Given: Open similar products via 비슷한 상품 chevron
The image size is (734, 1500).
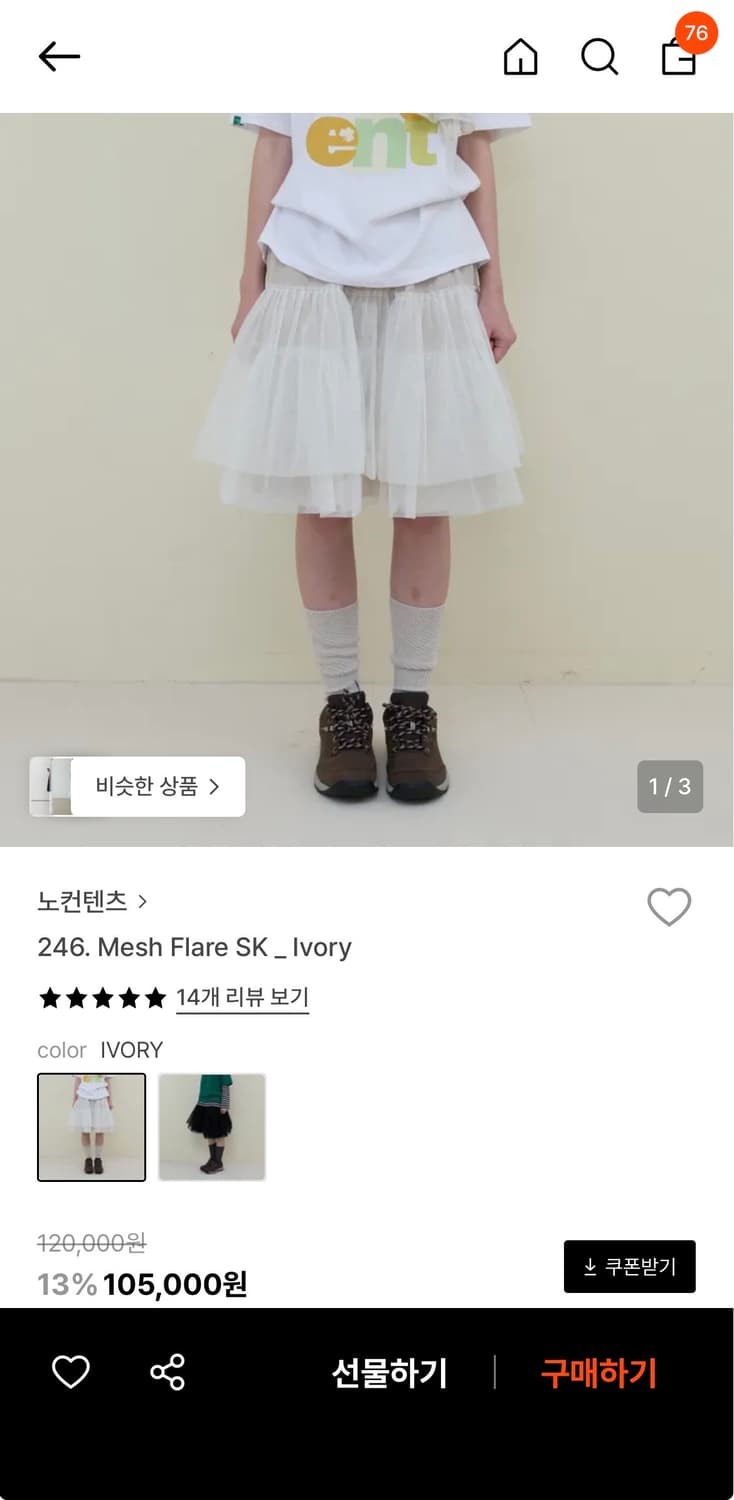Looking at the screenshot, I should (214, 788).
